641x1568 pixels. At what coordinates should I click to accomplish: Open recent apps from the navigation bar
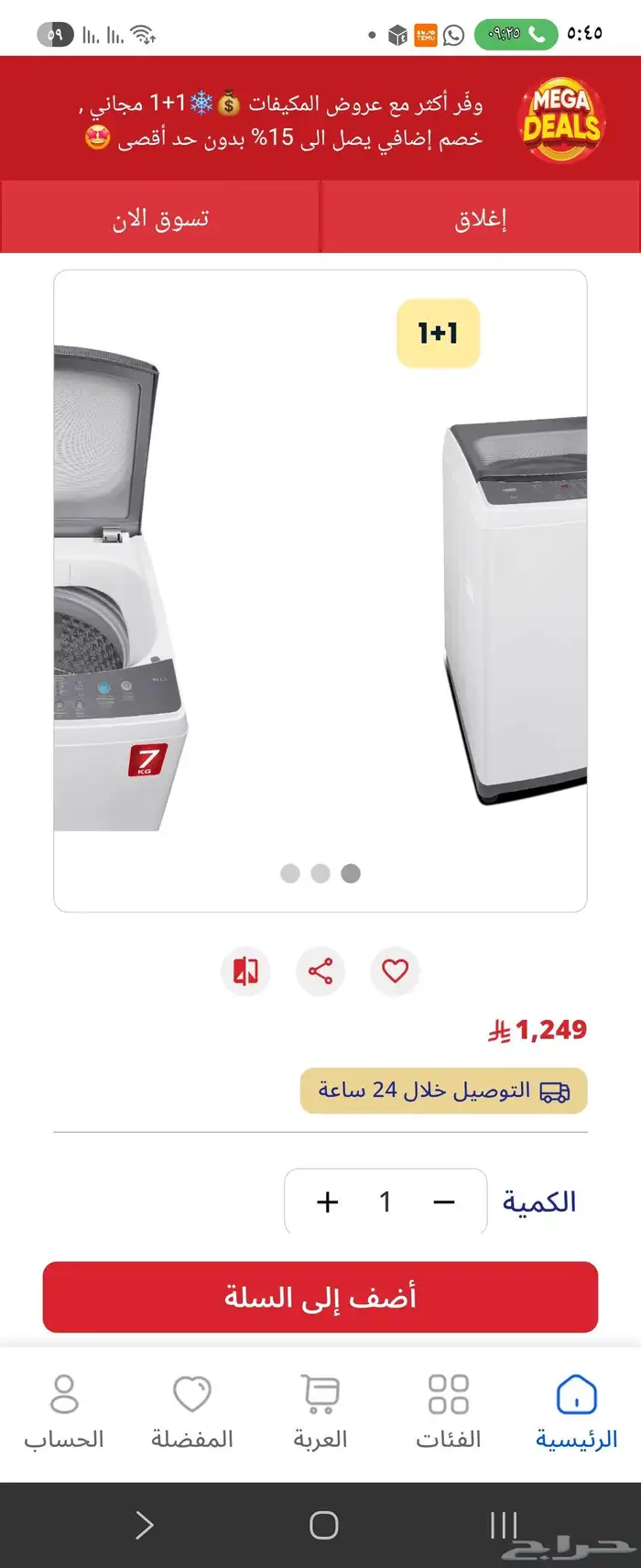pos(503,1525)
